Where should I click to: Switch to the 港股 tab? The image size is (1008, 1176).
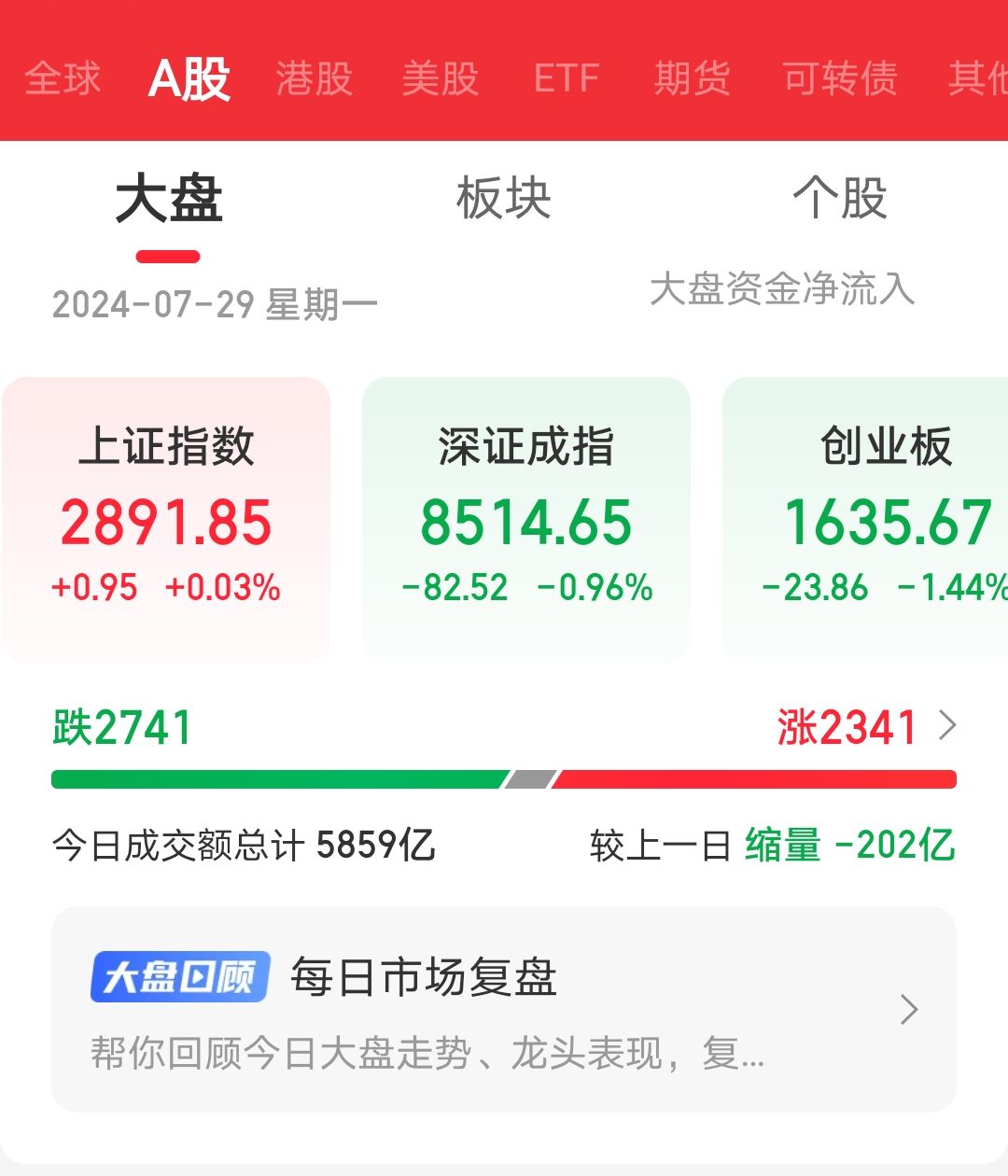click(x=313, y=78)
